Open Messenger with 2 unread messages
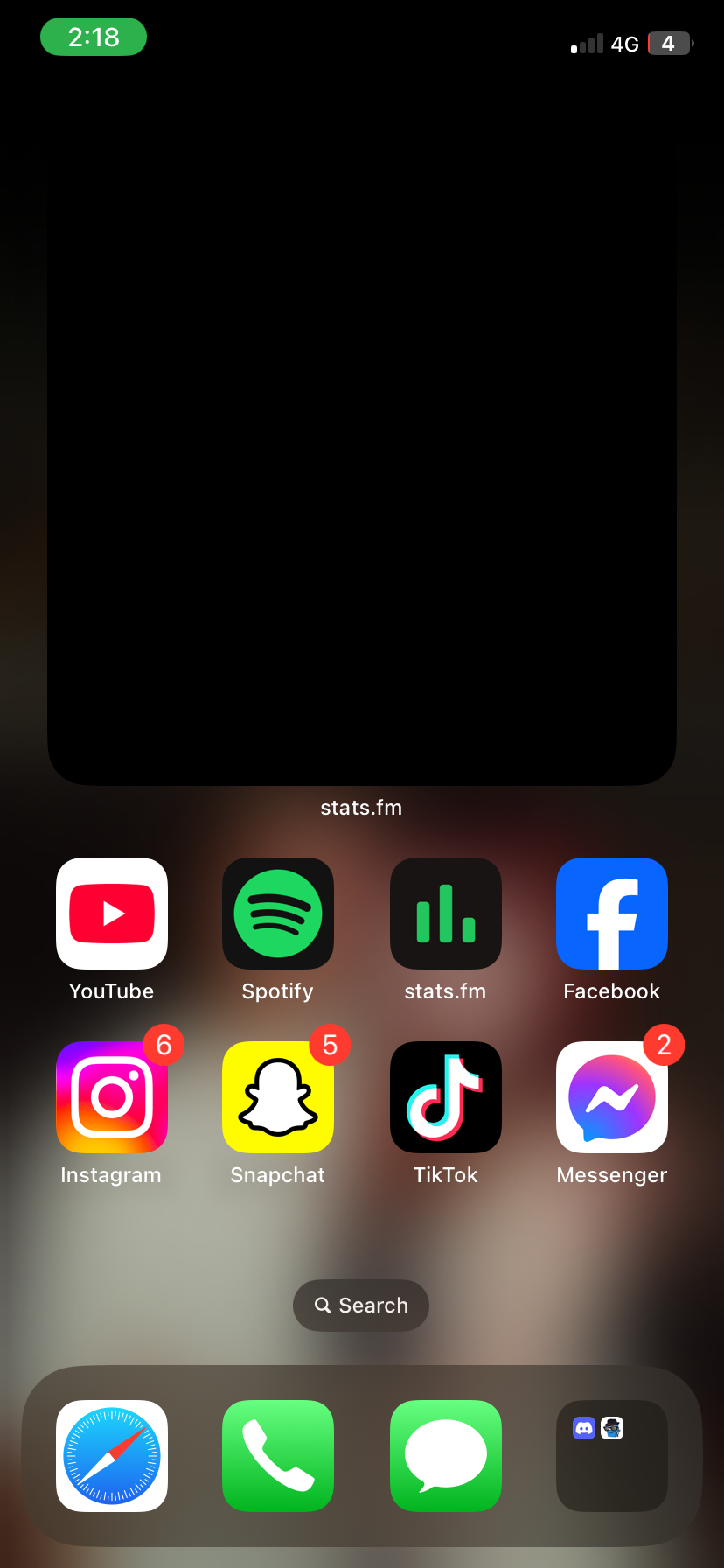This screenshot has width=724, height=1568. 612,1097
